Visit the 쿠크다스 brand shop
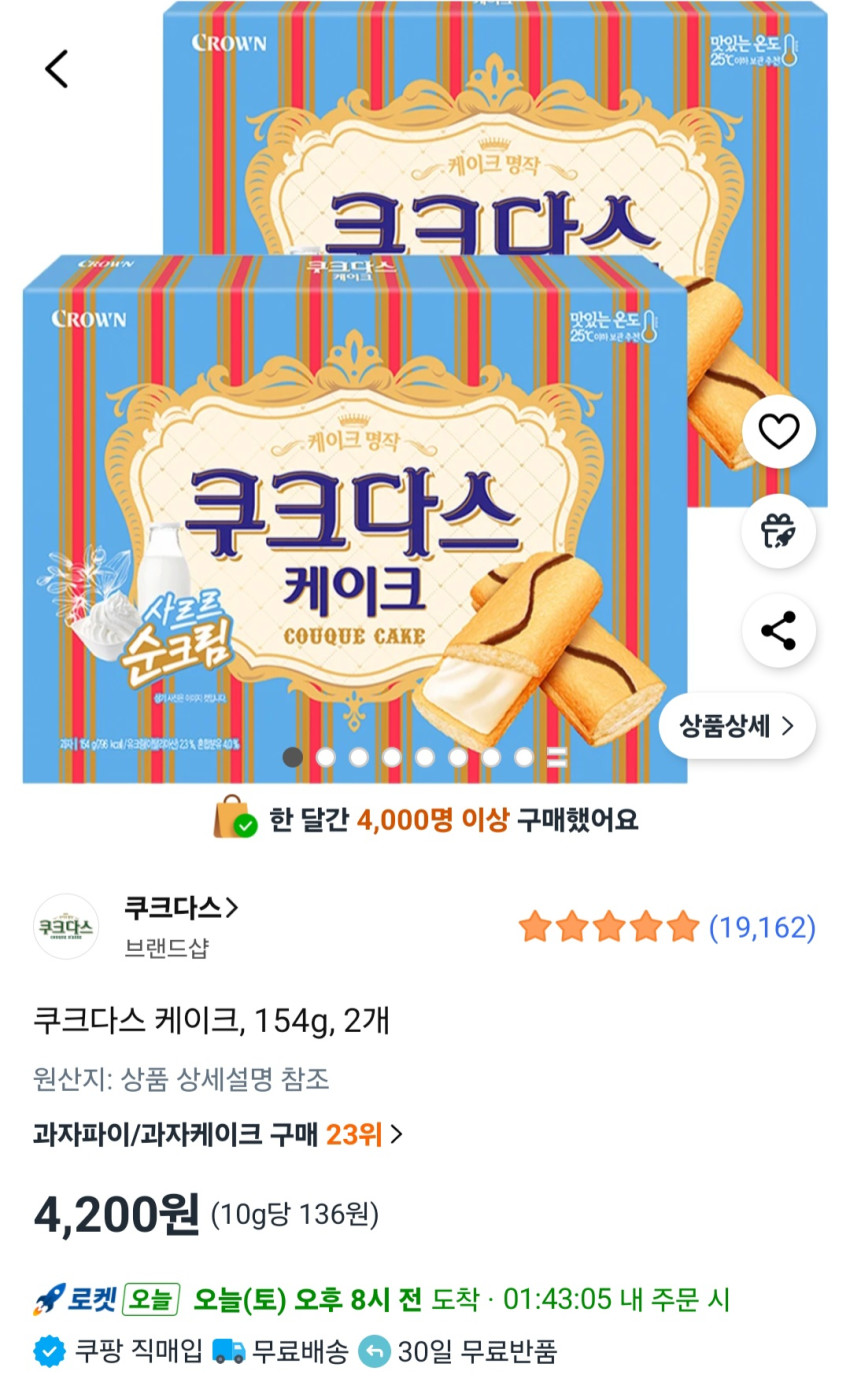 [x=181, y=908]
